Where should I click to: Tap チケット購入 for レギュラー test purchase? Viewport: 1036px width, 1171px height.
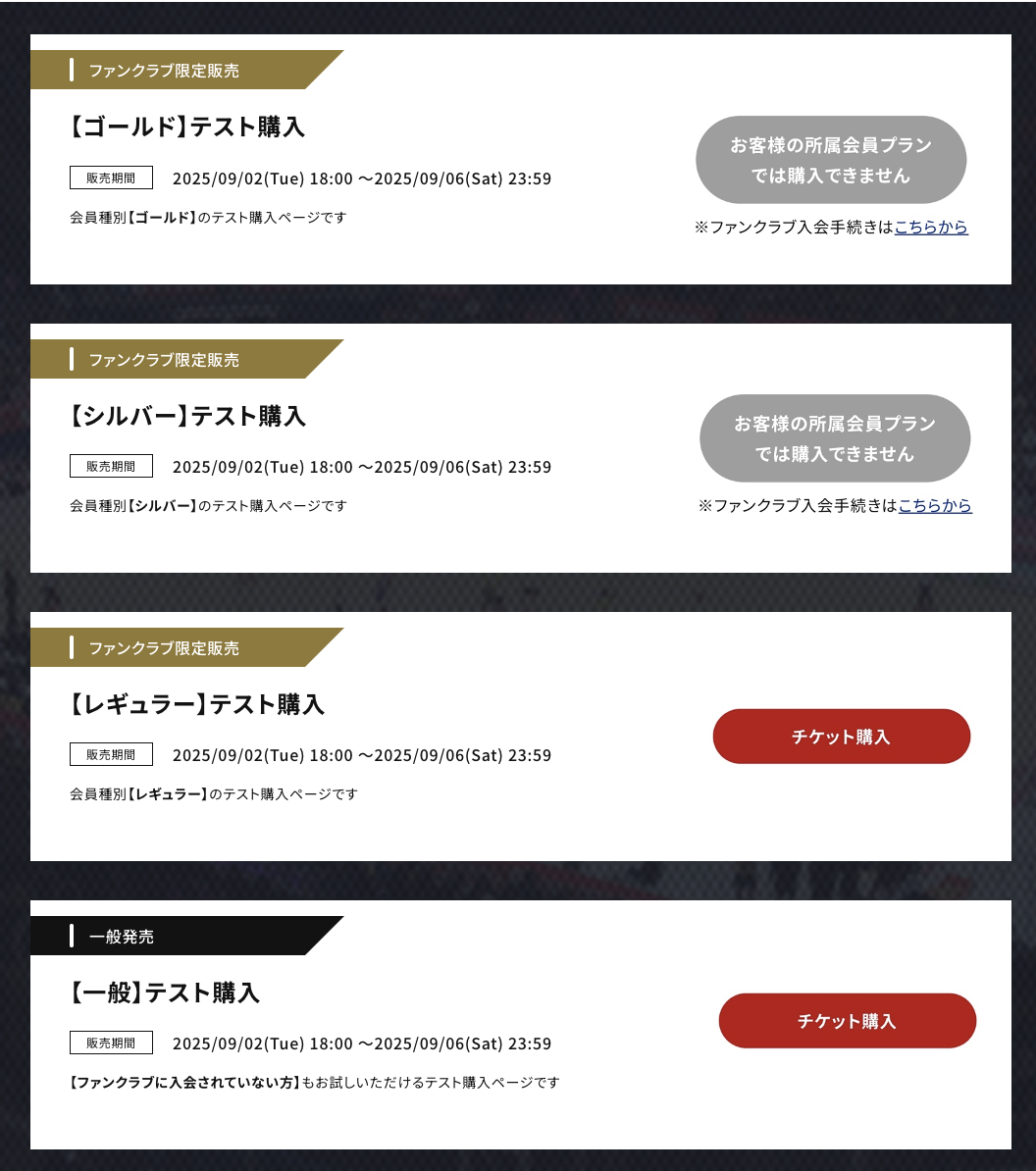click(x=841, y=737)
